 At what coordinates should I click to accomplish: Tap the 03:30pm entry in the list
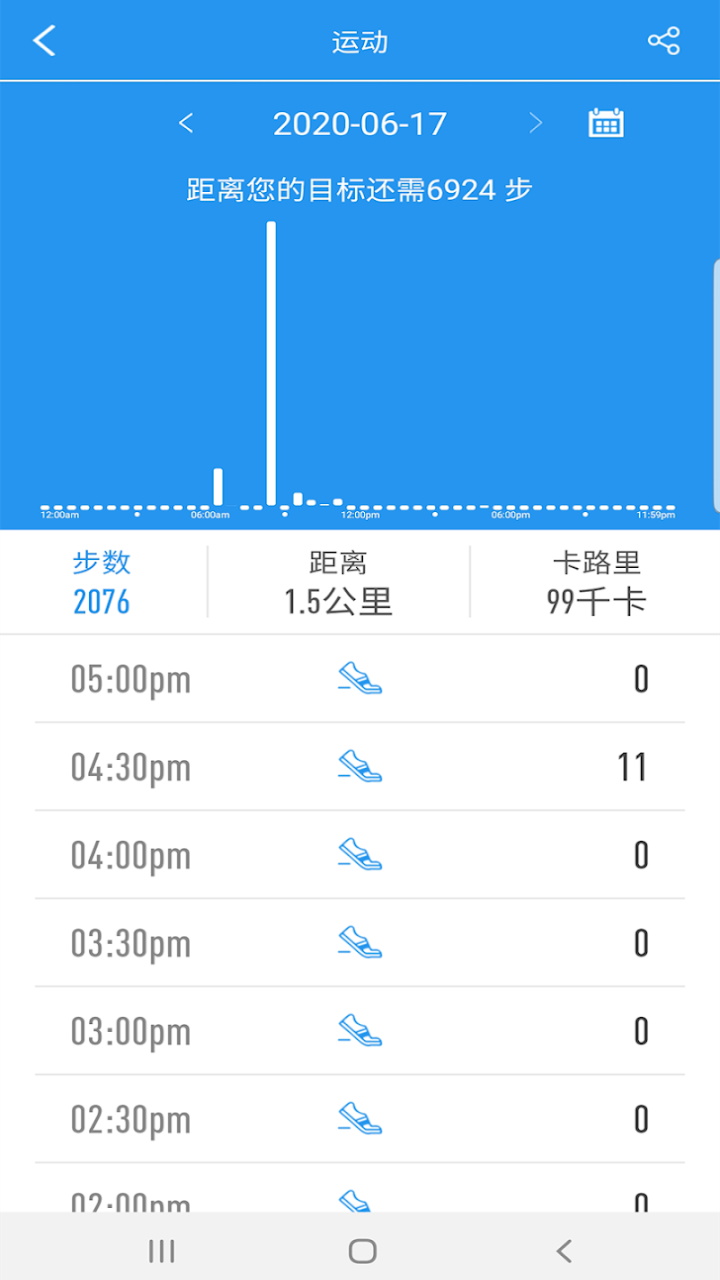point(360,943)
